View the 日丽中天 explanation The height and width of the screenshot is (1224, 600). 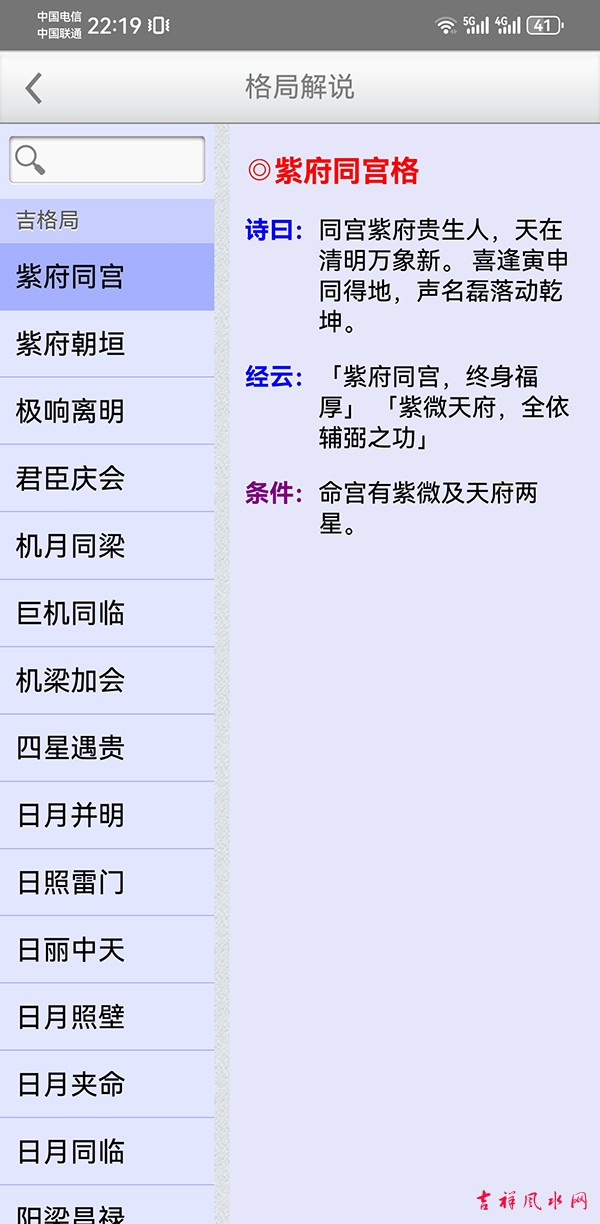click(107, 950)
